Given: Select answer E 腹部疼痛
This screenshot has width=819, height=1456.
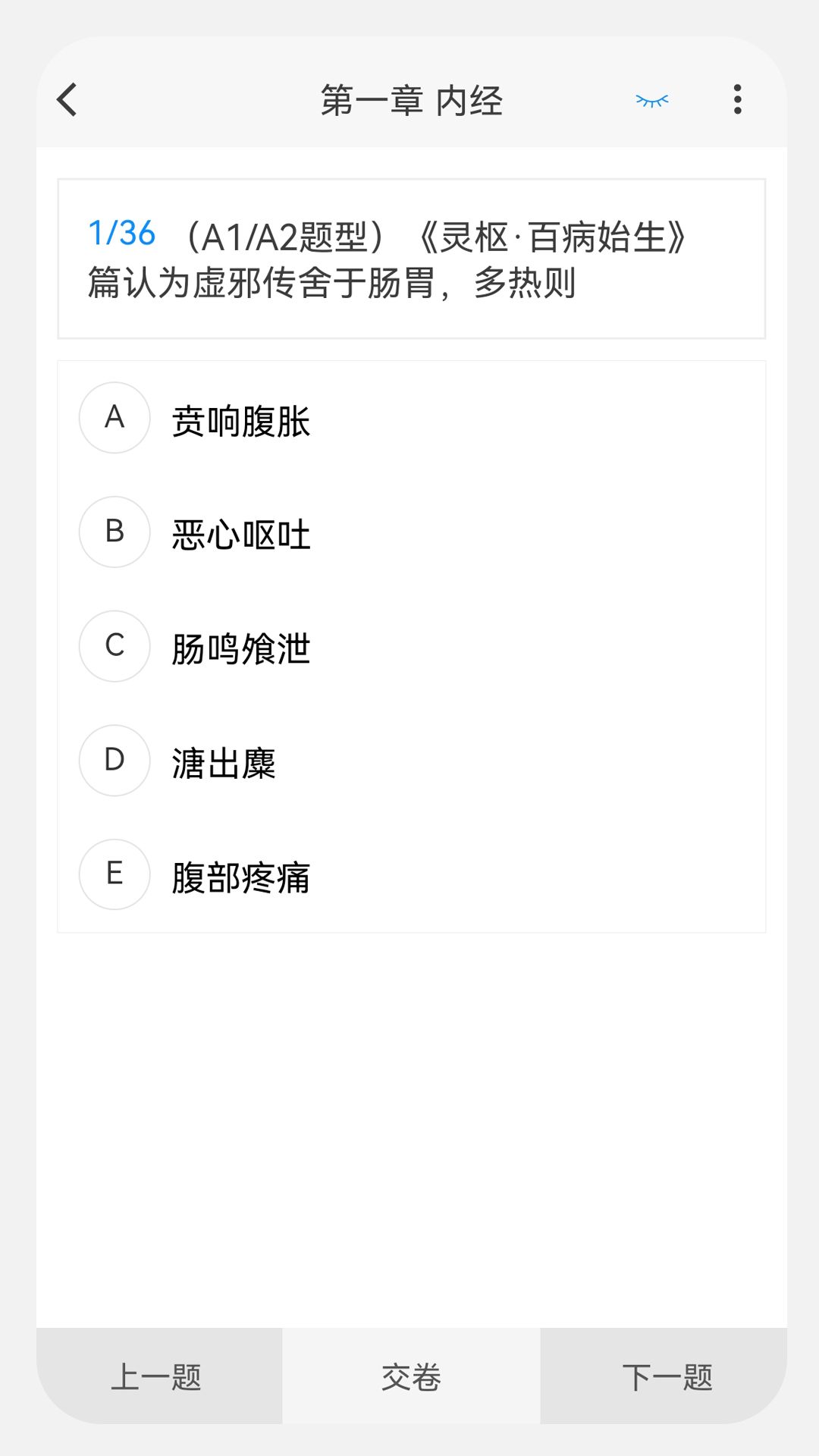Looking at the screenshot, I should (x=240, y=876).
